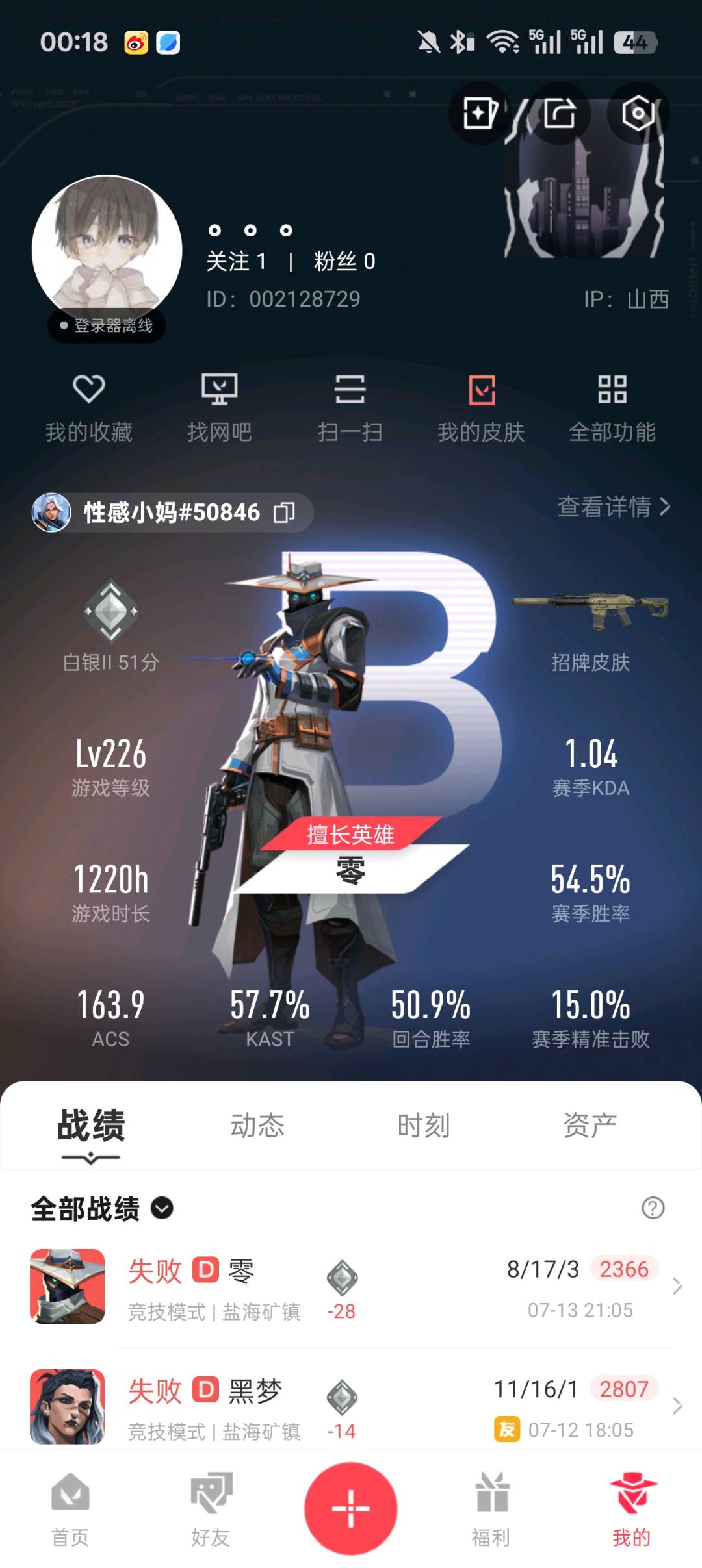Switch to the 动态 tab
This screenshot has height=1568, width=702.
point(257,1126)
